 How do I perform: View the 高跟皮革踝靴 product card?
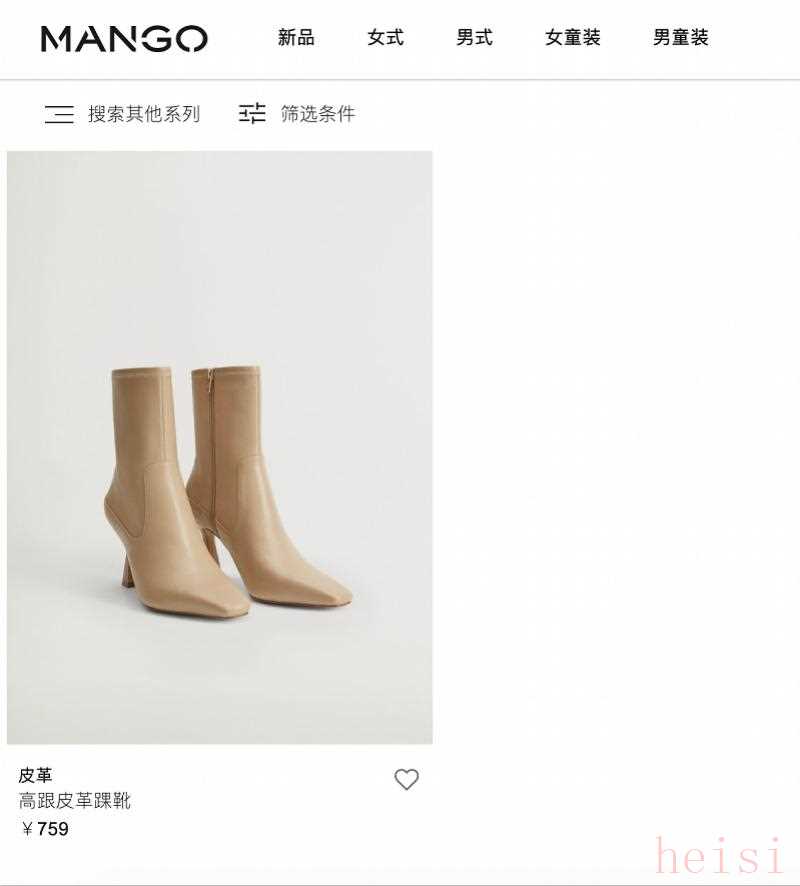pos(219,447)
